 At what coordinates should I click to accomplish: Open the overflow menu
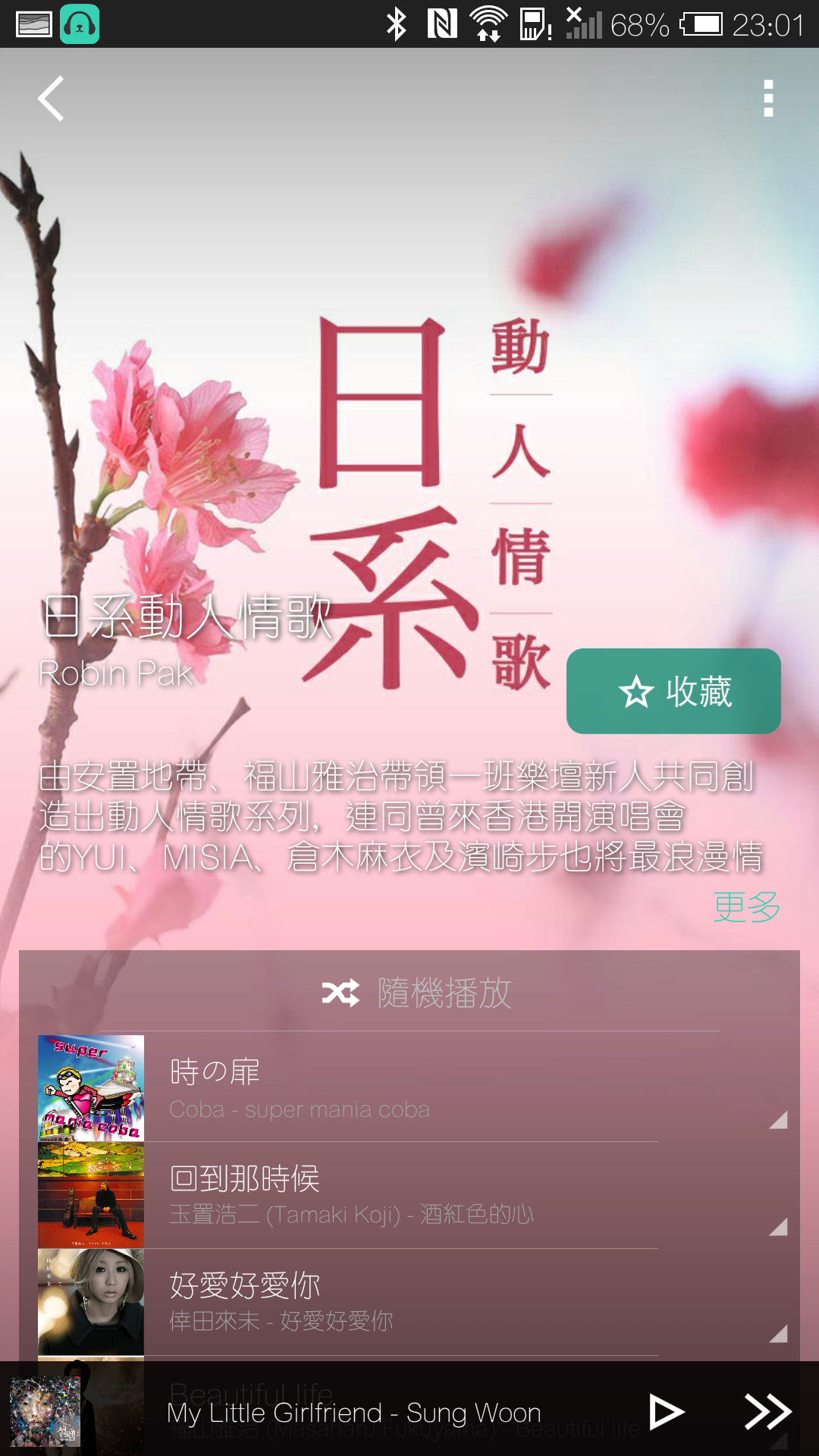(768, 99)
